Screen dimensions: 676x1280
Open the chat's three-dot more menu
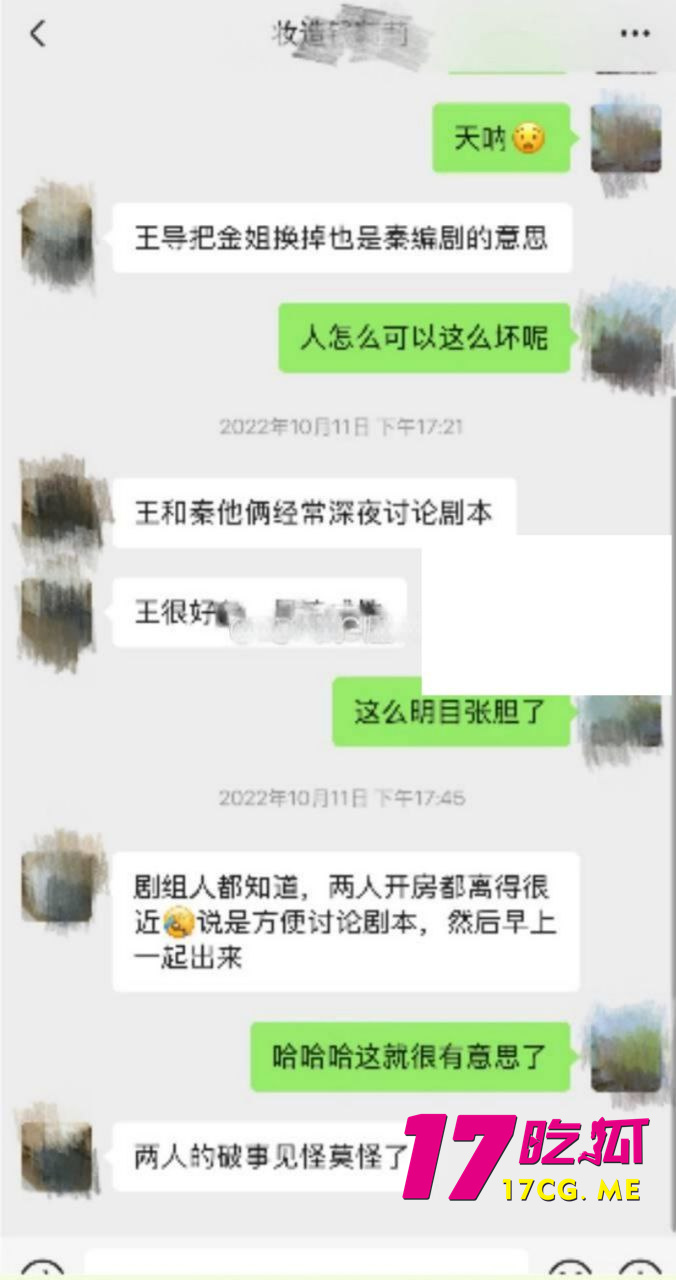pyautogui.click(x=634, y=34)
